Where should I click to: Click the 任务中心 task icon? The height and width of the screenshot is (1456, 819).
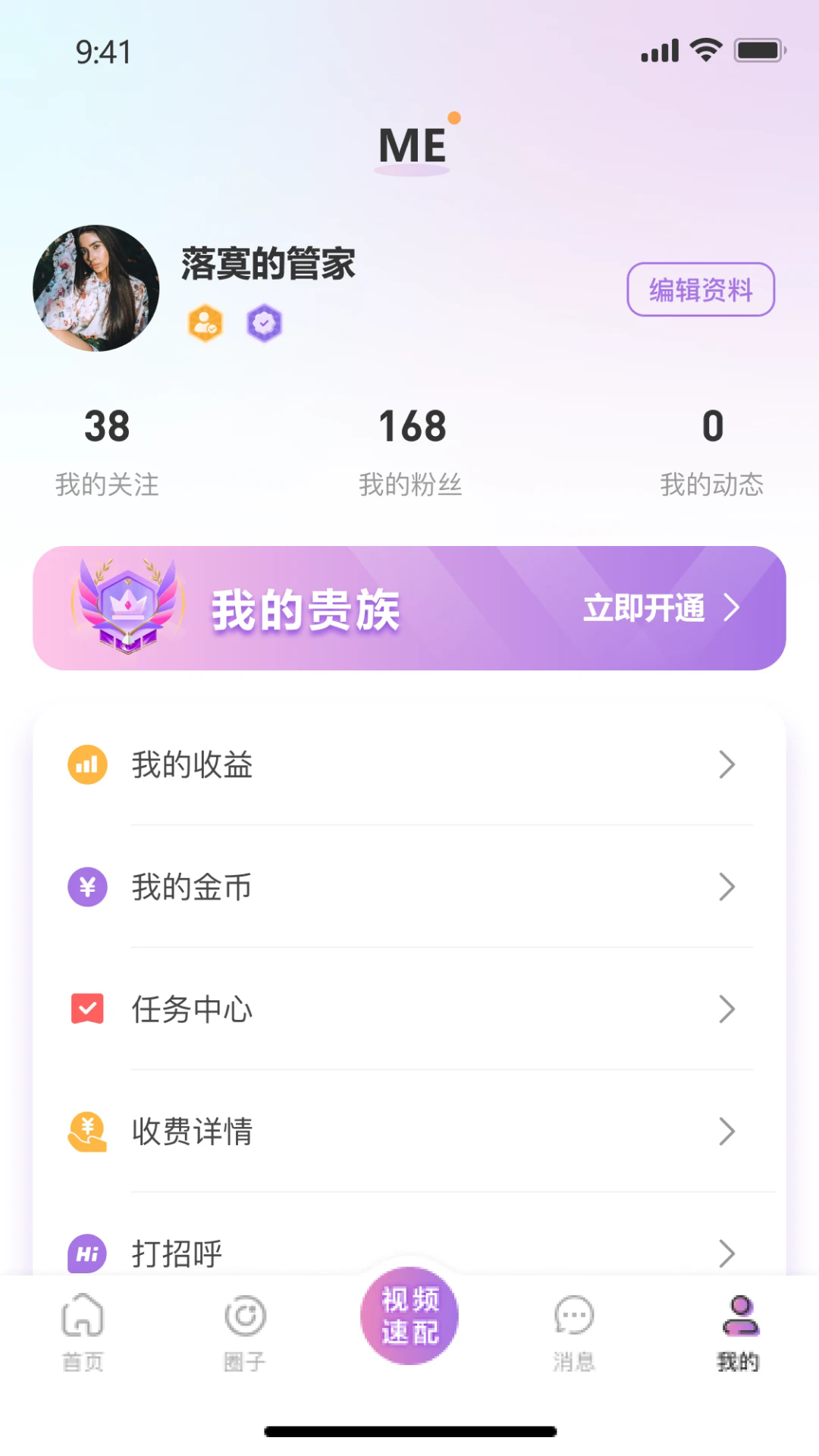click(86, 1009)
